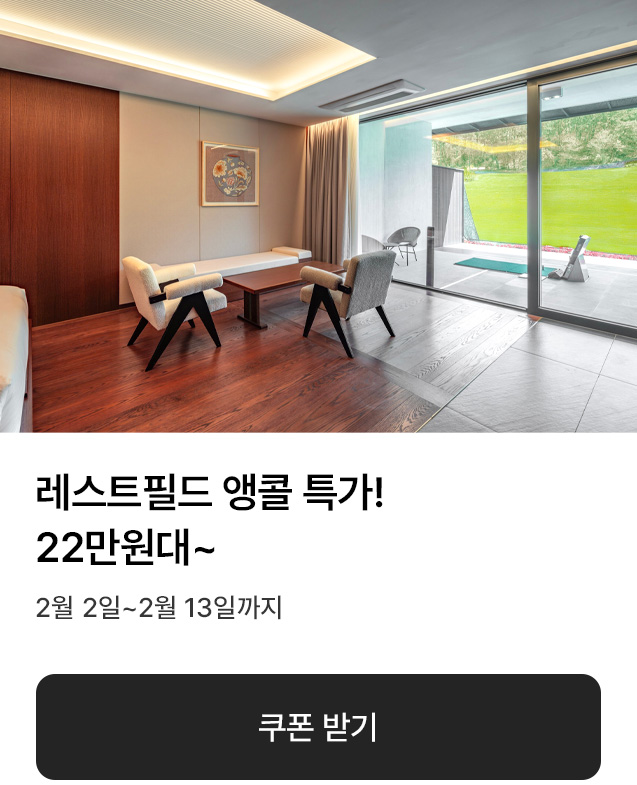Tap the 쿠폰 받기 button
The height and width of the screenshot is (785, 637).
pyautogui.click(x=318, y=727)
